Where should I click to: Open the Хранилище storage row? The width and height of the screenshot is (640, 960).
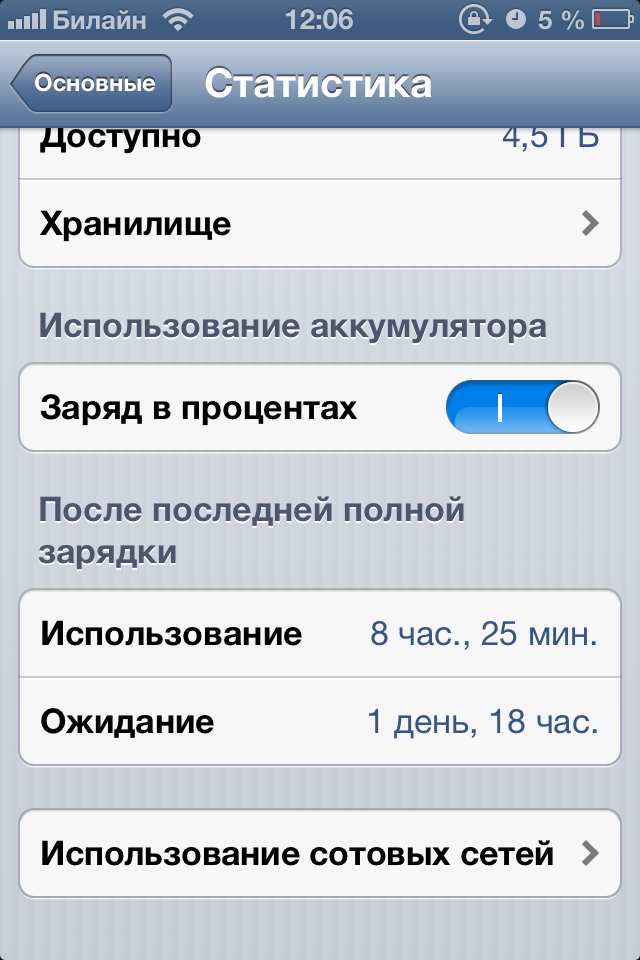[320, 223]
